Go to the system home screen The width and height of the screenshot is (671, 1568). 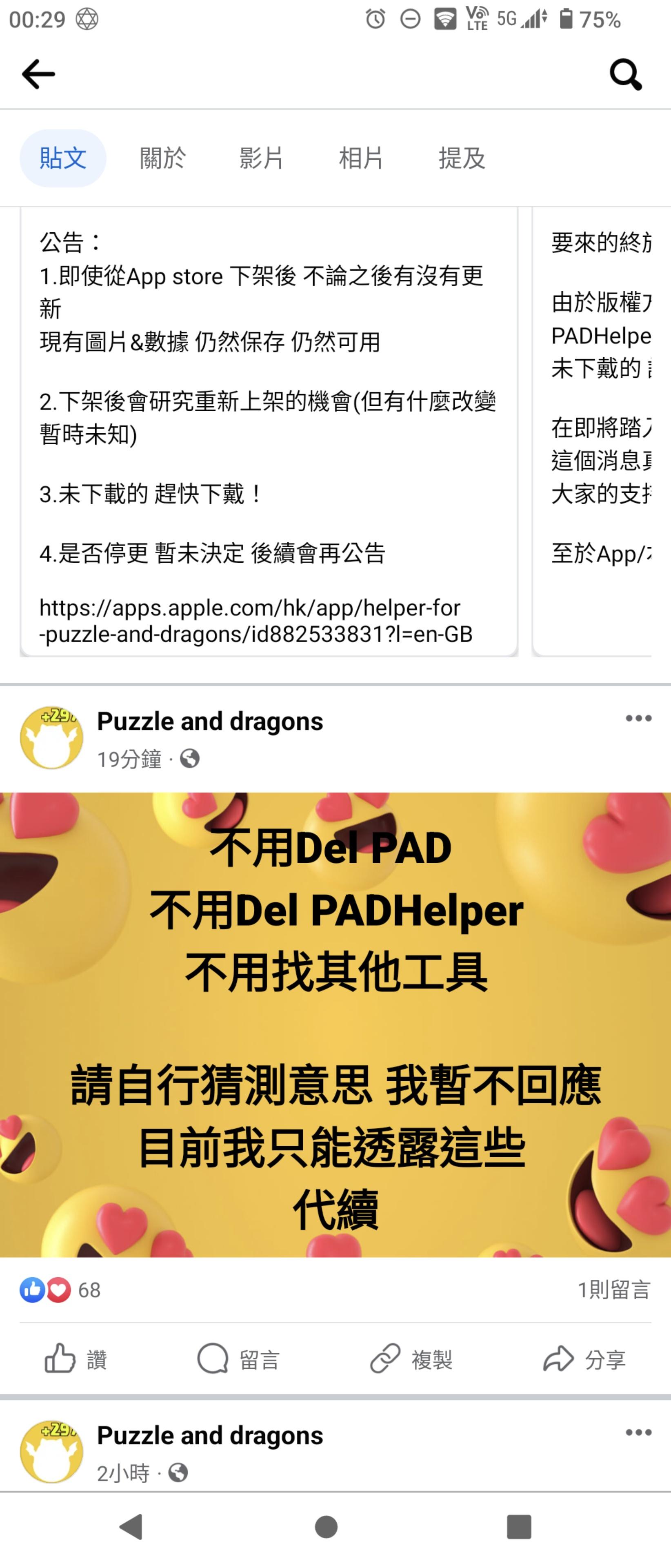(x=326, y=1527)
